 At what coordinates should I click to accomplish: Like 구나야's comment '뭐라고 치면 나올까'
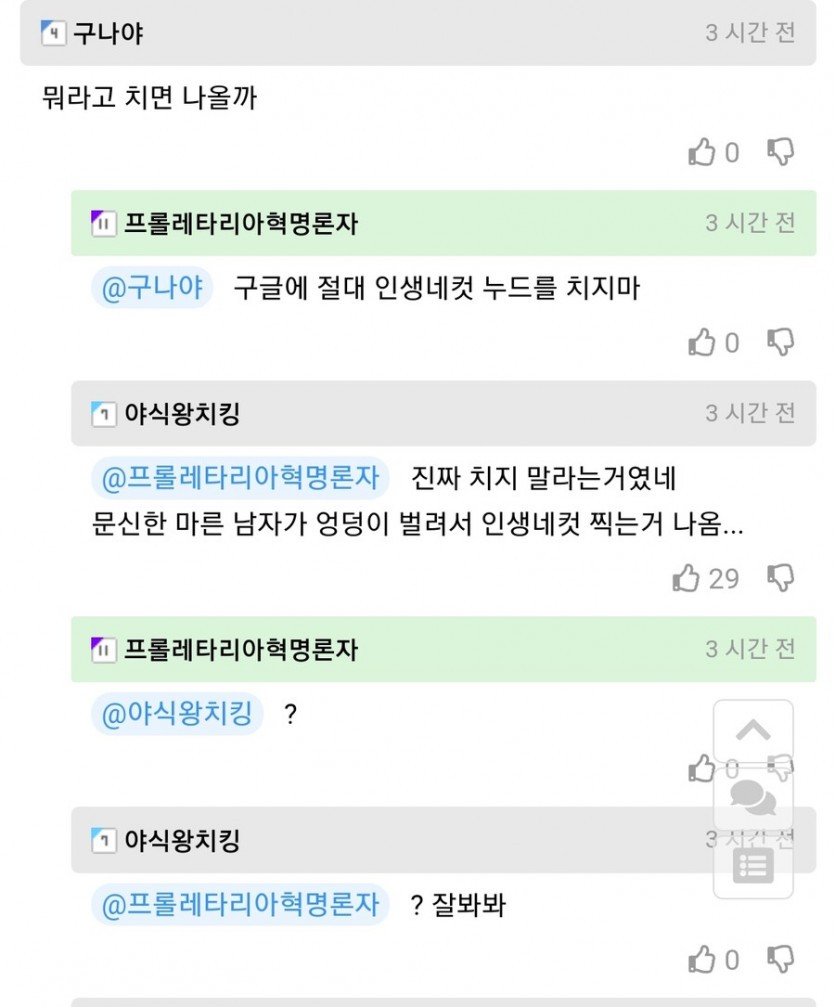click(x=703, y=153)
